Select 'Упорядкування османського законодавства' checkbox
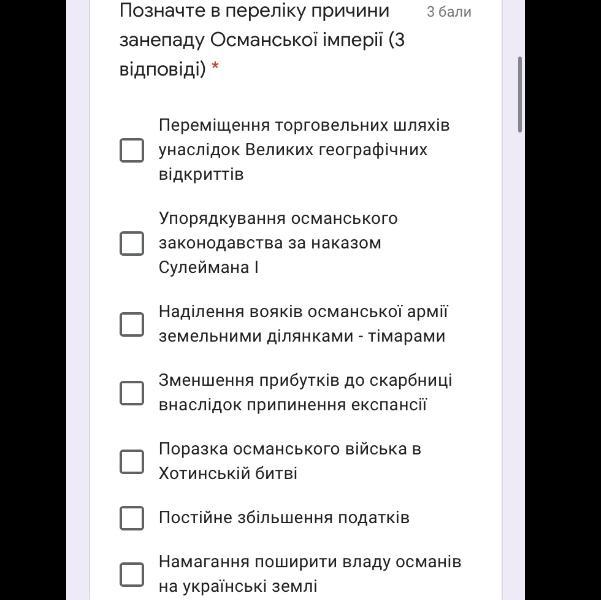The image size is (601, 600). [x=132, y=243]
